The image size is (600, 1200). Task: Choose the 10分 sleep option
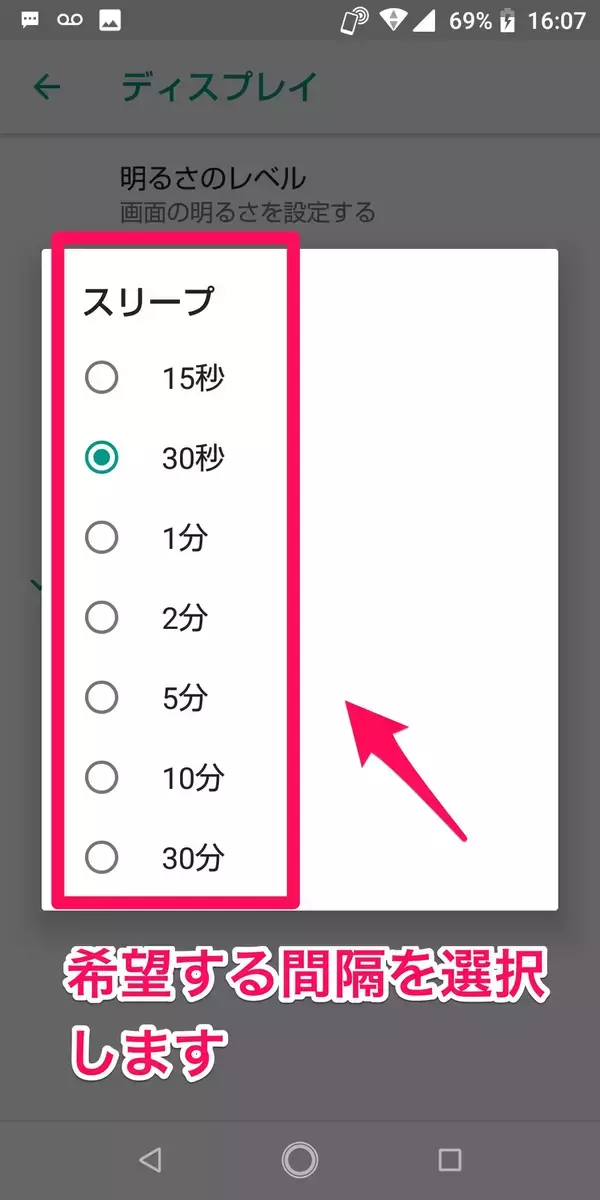tap(300, 777)
